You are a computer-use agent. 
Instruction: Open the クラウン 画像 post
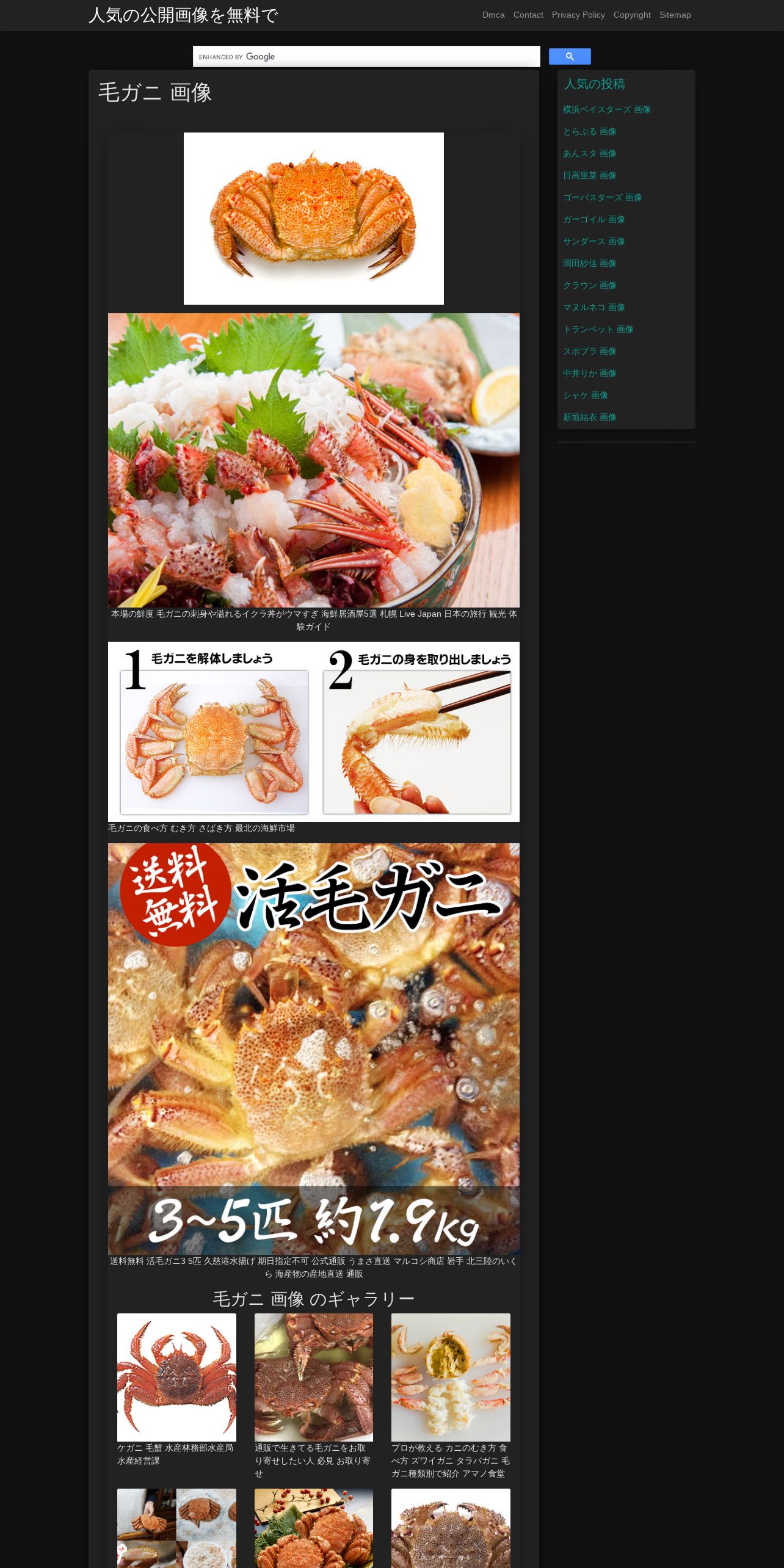tap(589, 285)
